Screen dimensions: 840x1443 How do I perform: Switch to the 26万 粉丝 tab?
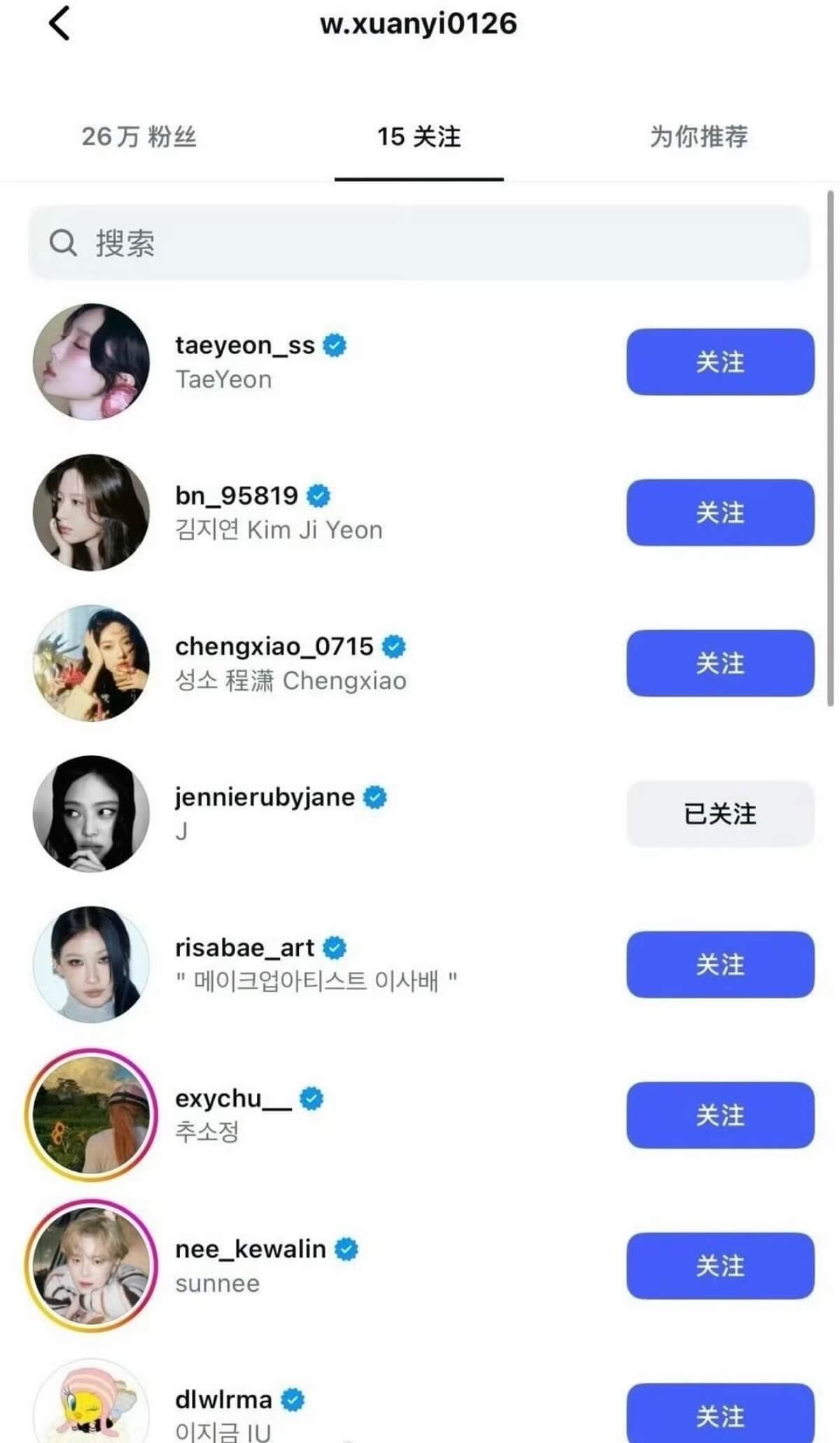139,137
